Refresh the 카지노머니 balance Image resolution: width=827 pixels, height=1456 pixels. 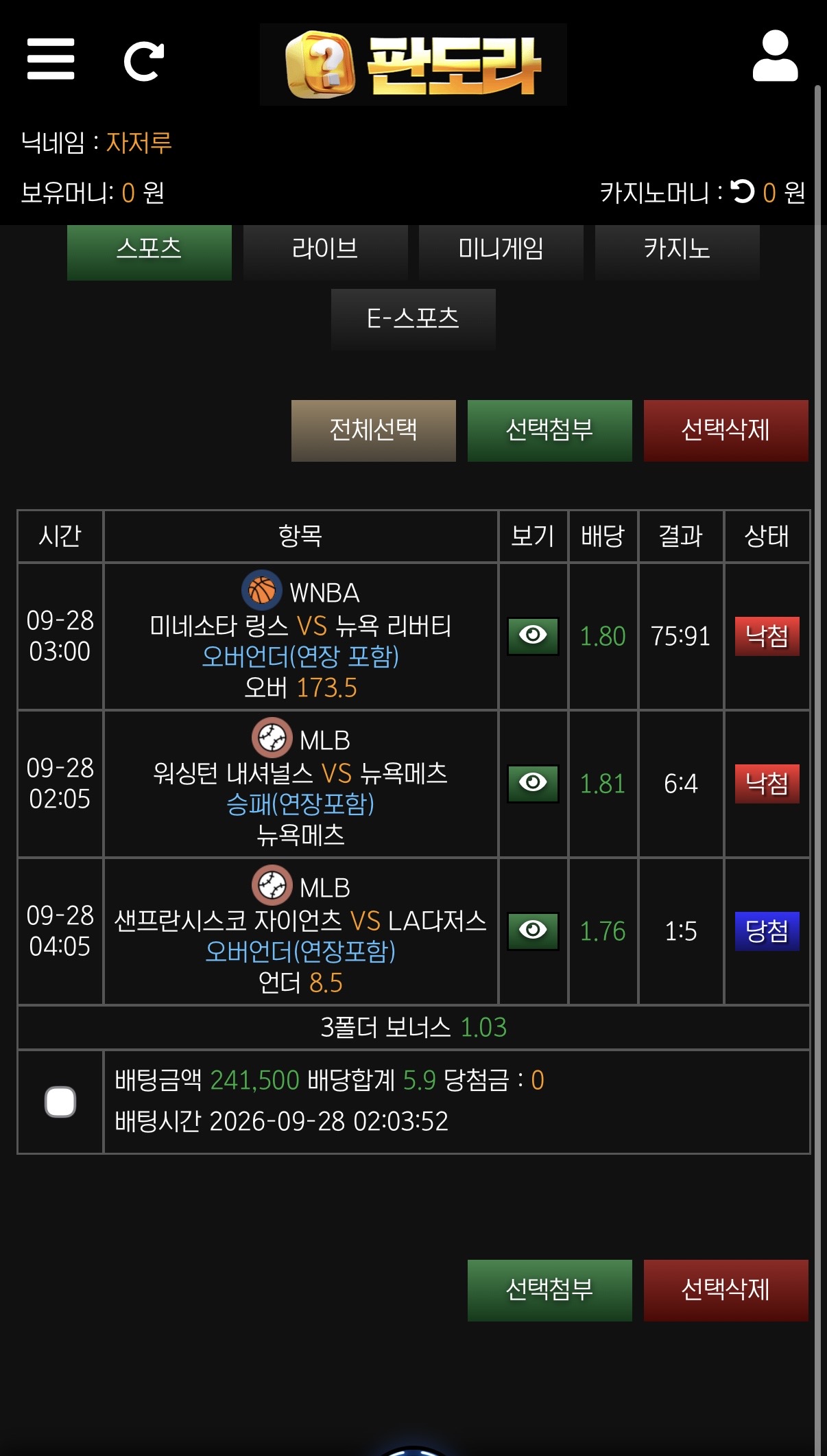[x=742, y=191]
